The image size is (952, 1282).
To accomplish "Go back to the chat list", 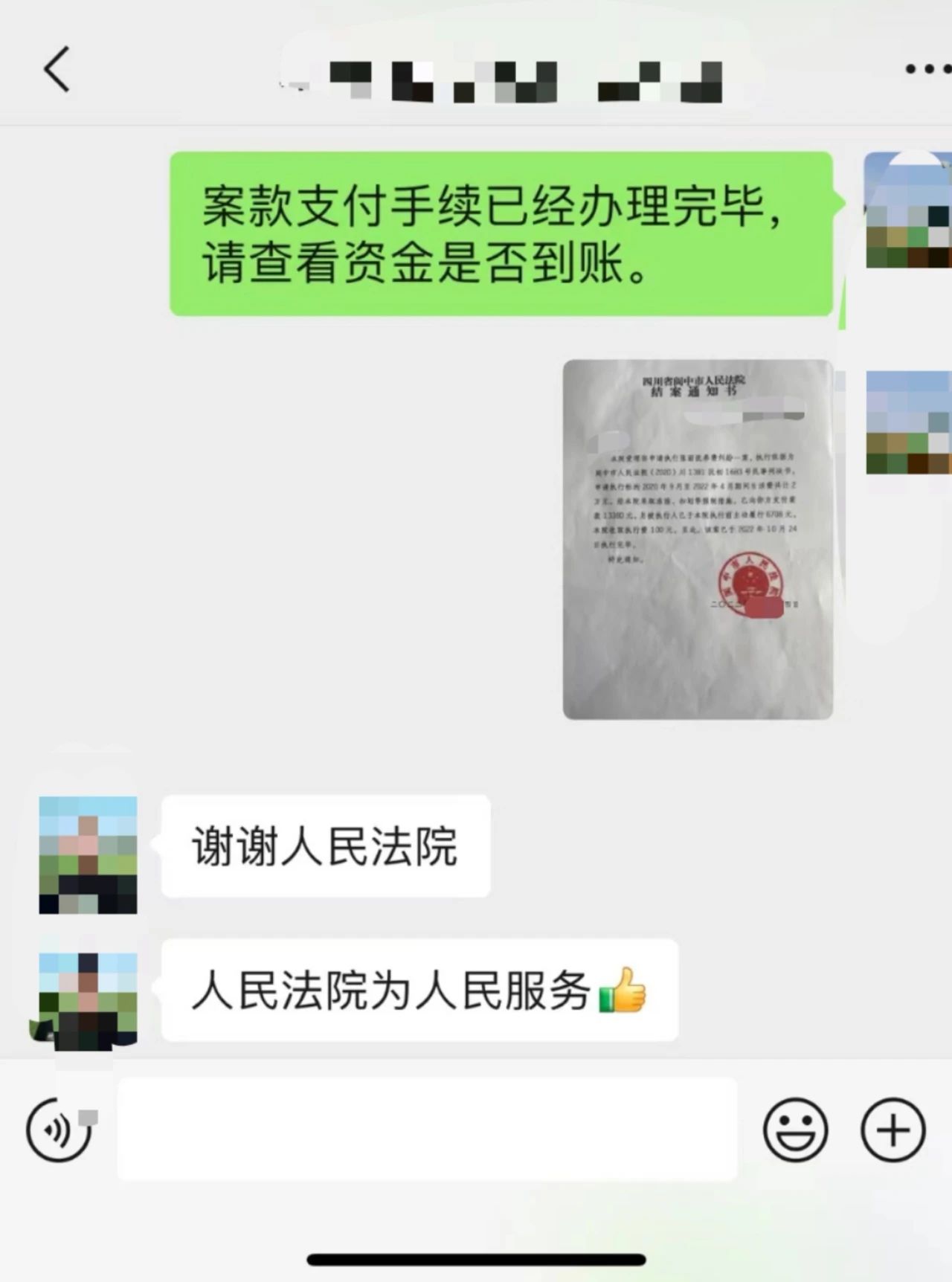I will (x=57, y=69).
